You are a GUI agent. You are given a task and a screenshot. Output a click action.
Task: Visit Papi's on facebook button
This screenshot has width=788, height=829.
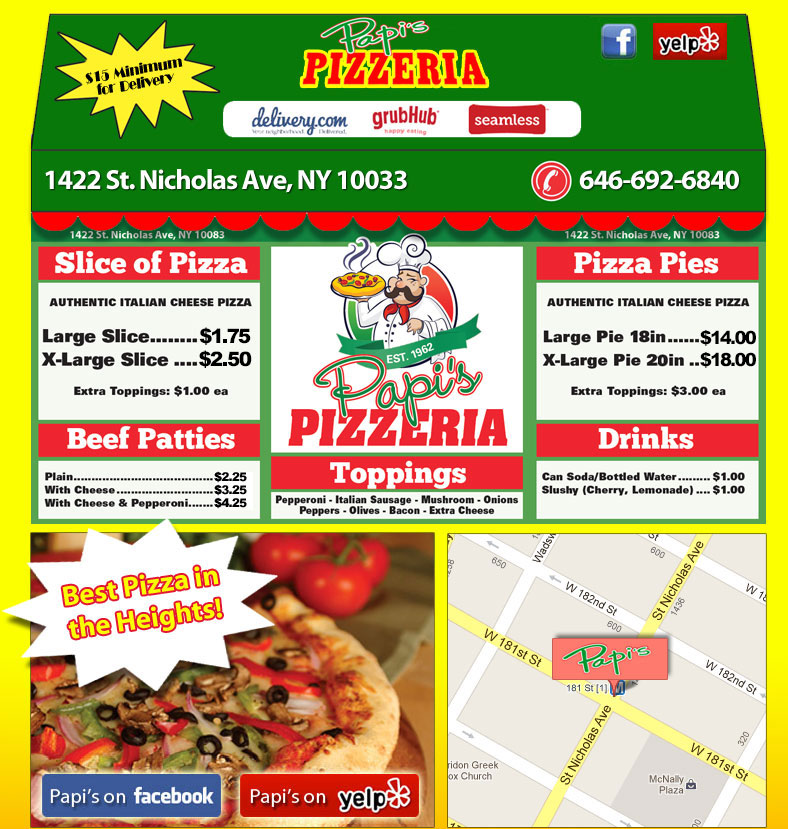click(x=131, y=796)
